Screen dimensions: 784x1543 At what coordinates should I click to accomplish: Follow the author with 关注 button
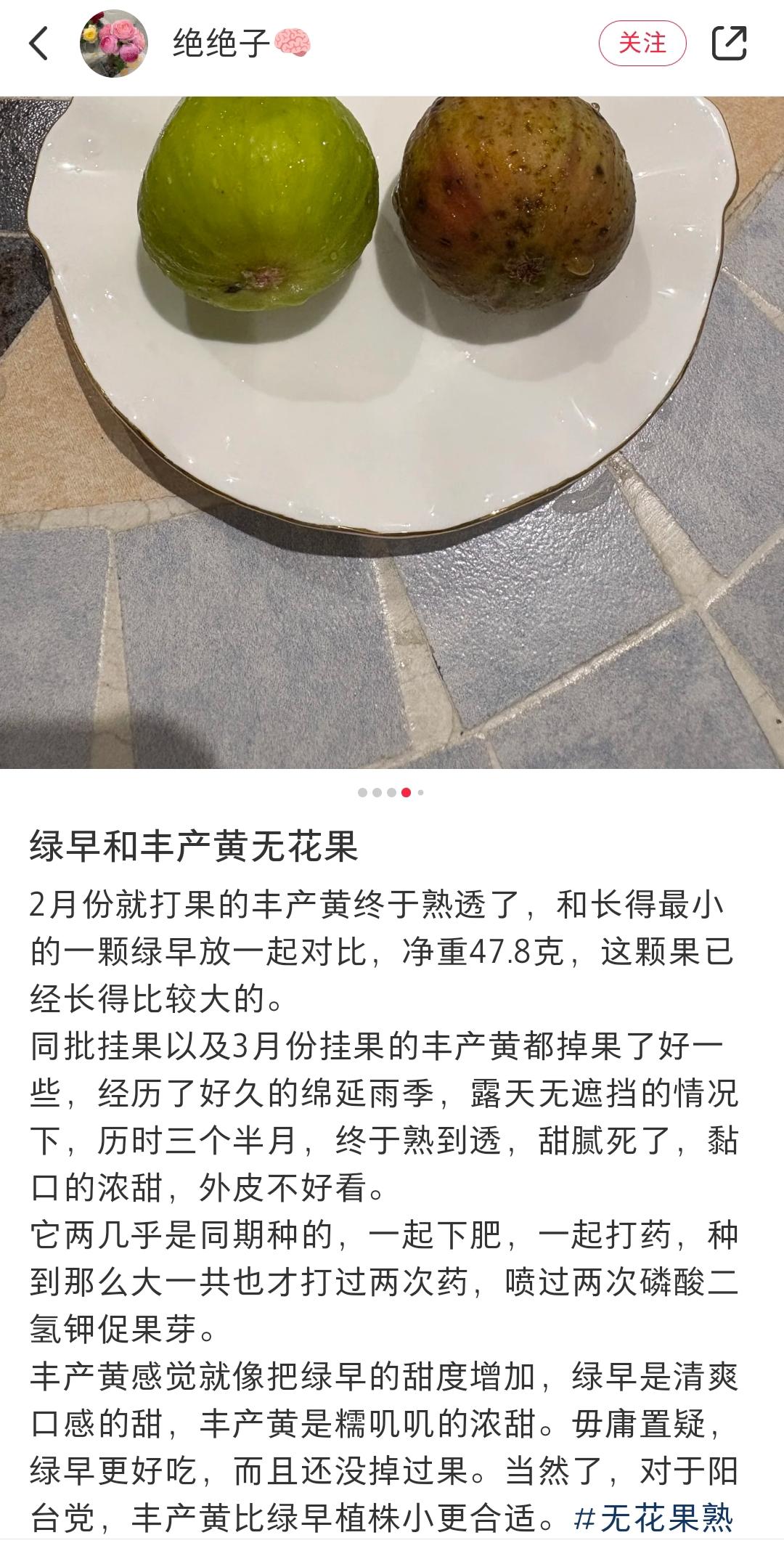point(642,44)
